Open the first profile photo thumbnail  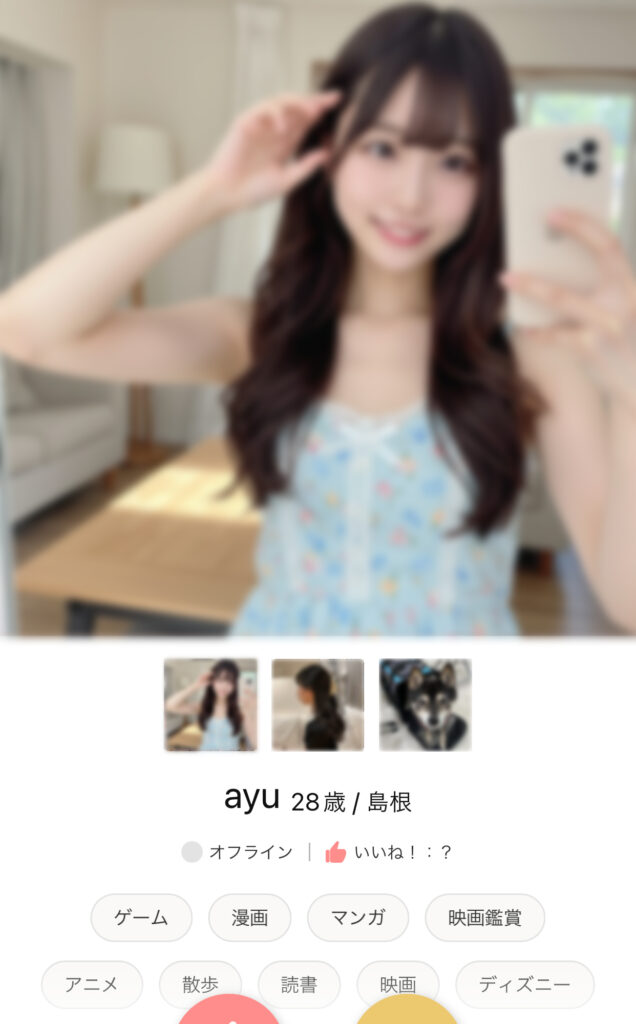[x=211, y=705]
